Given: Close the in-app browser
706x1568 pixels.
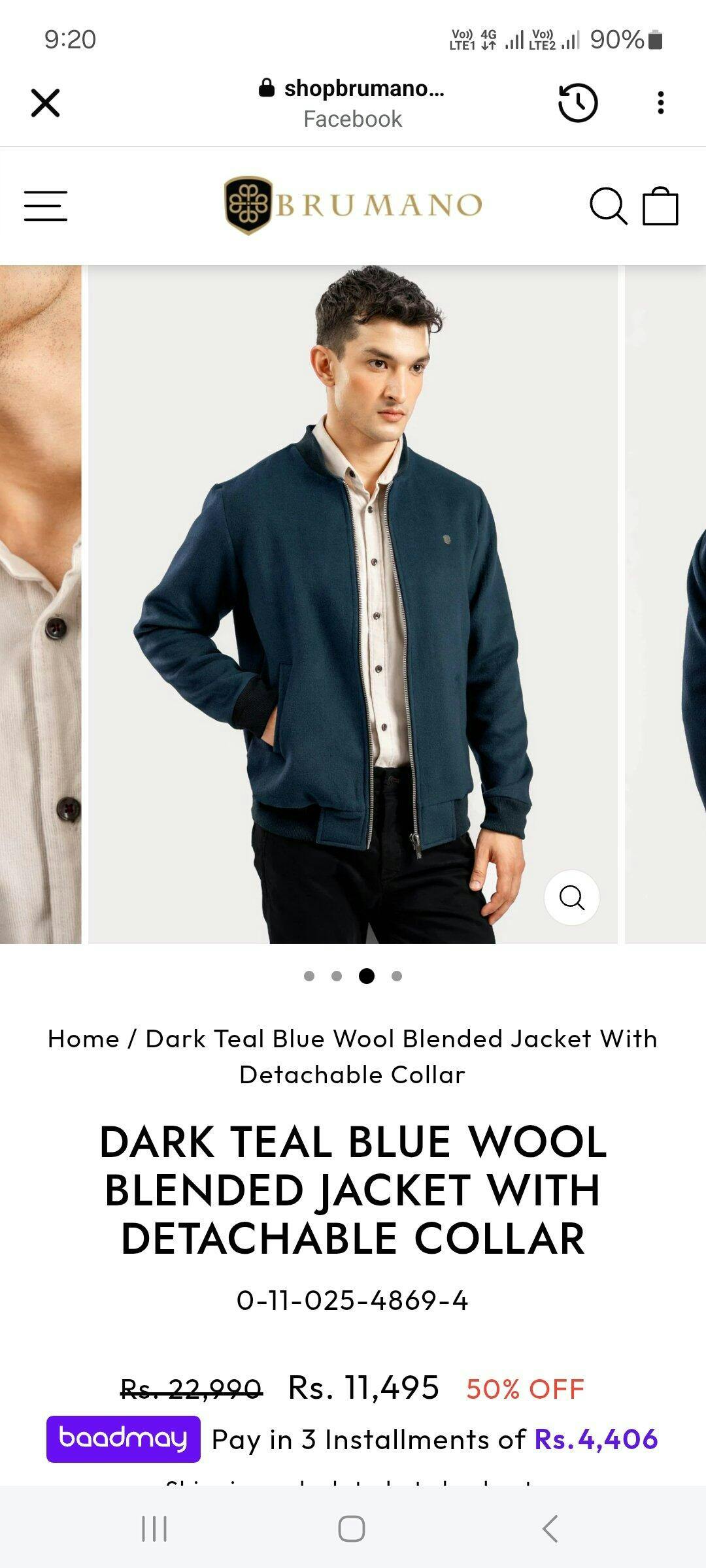Looking at the screenshot, I should click(x=45, y=103).
